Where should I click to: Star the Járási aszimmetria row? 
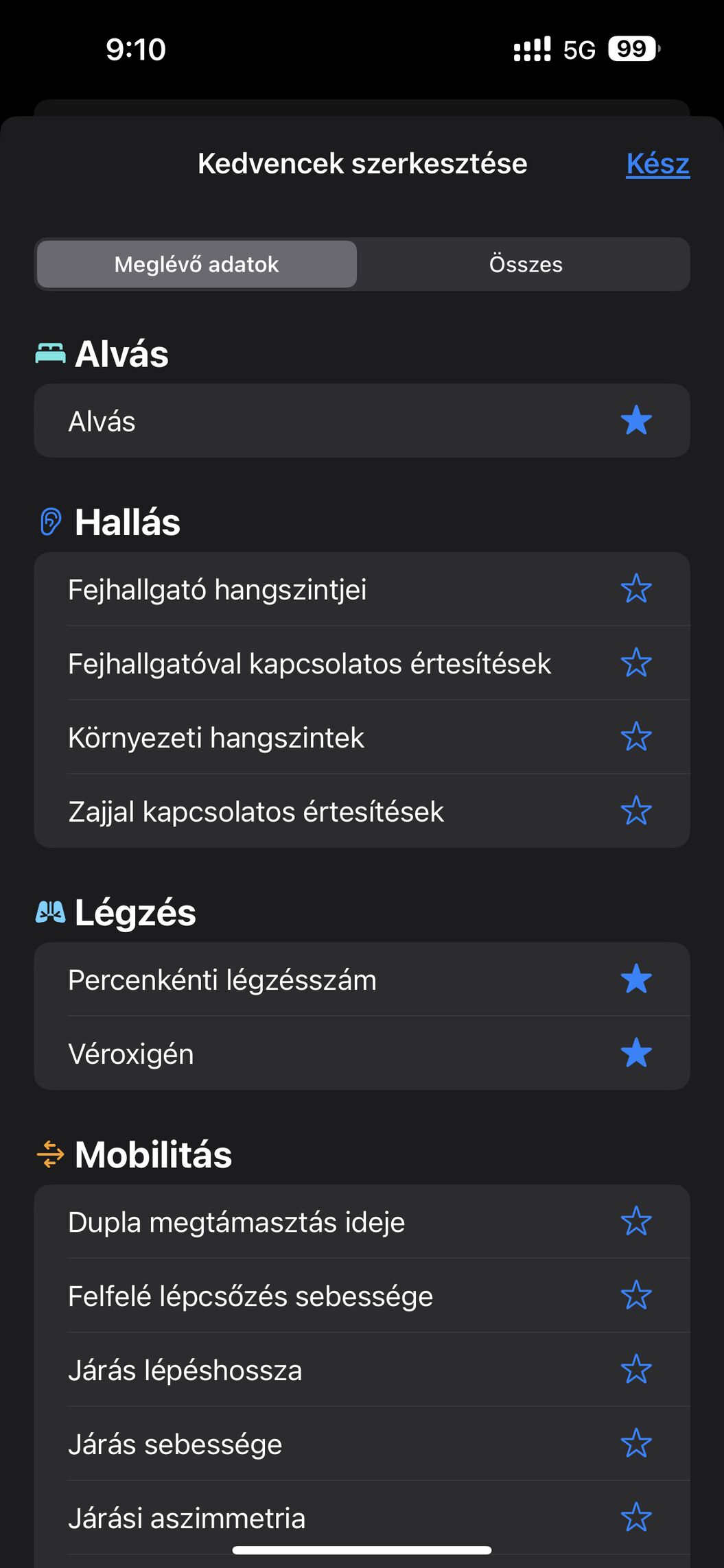[x=636, y=1517]
